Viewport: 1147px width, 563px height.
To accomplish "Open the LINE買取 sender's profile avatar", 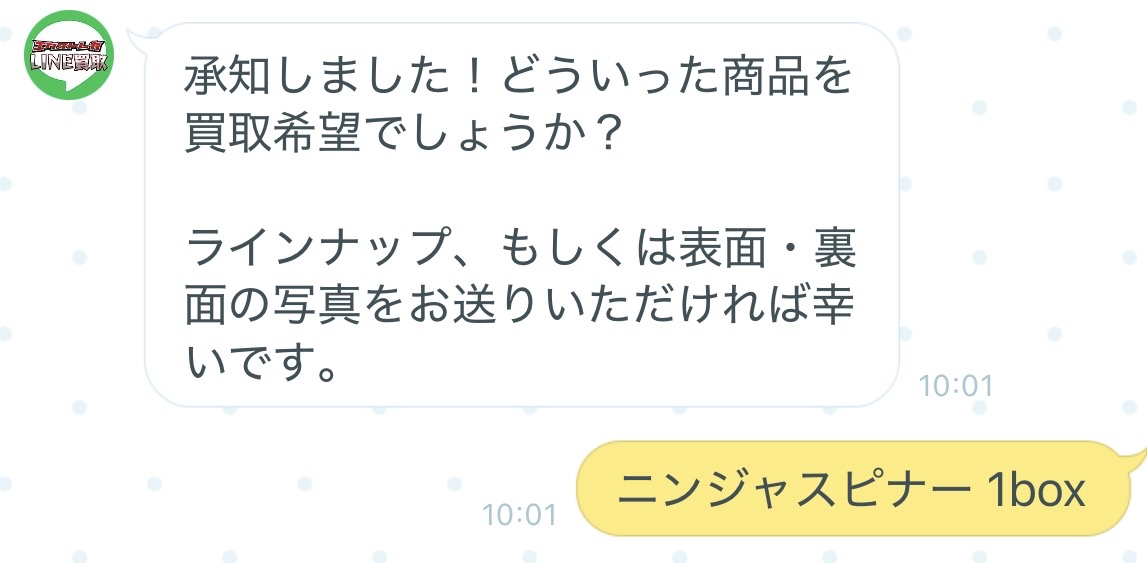I will click(x=69, y=56).
